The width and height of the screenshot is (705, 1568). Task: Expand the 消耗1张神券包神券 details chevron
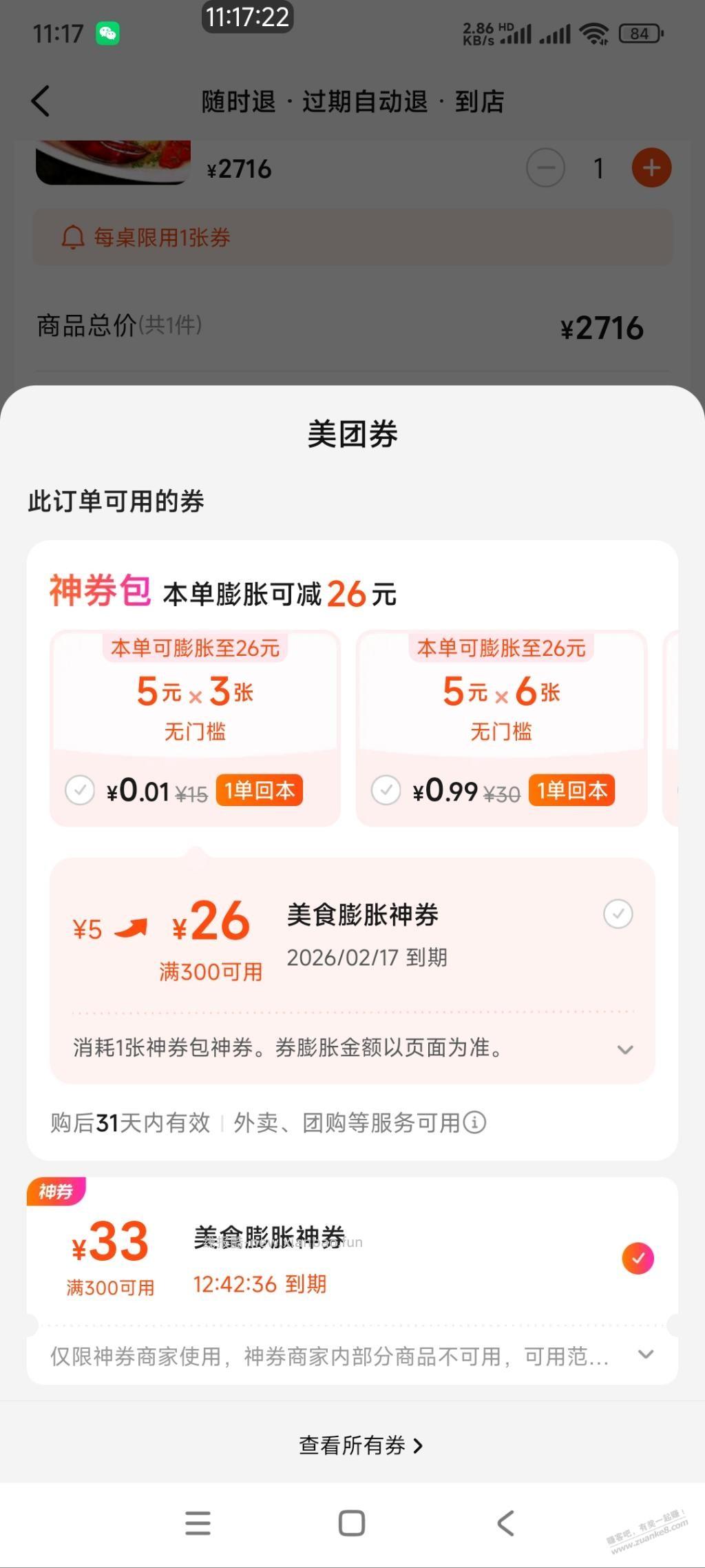coord(625,1049)
